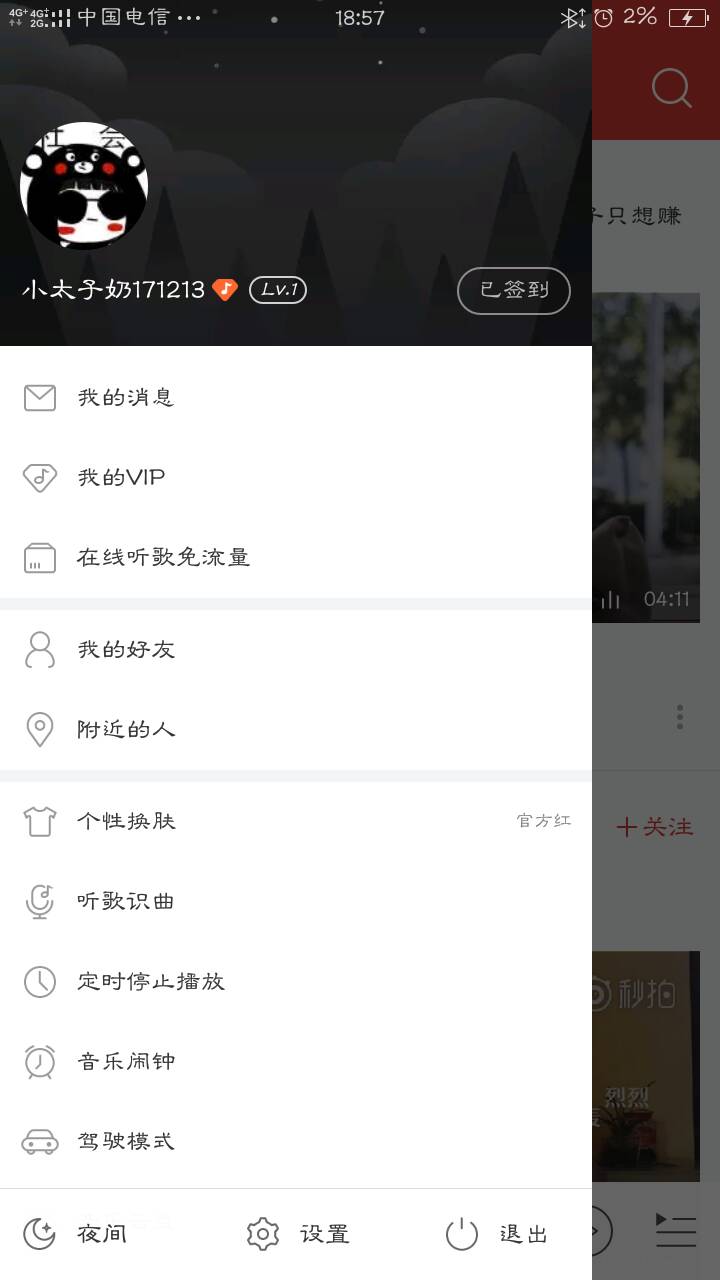Tap 退出 to exit app
Image resolution: width=720 pixels, height=1280 pixels.
pyautogui.click(x=497, y=1234)
